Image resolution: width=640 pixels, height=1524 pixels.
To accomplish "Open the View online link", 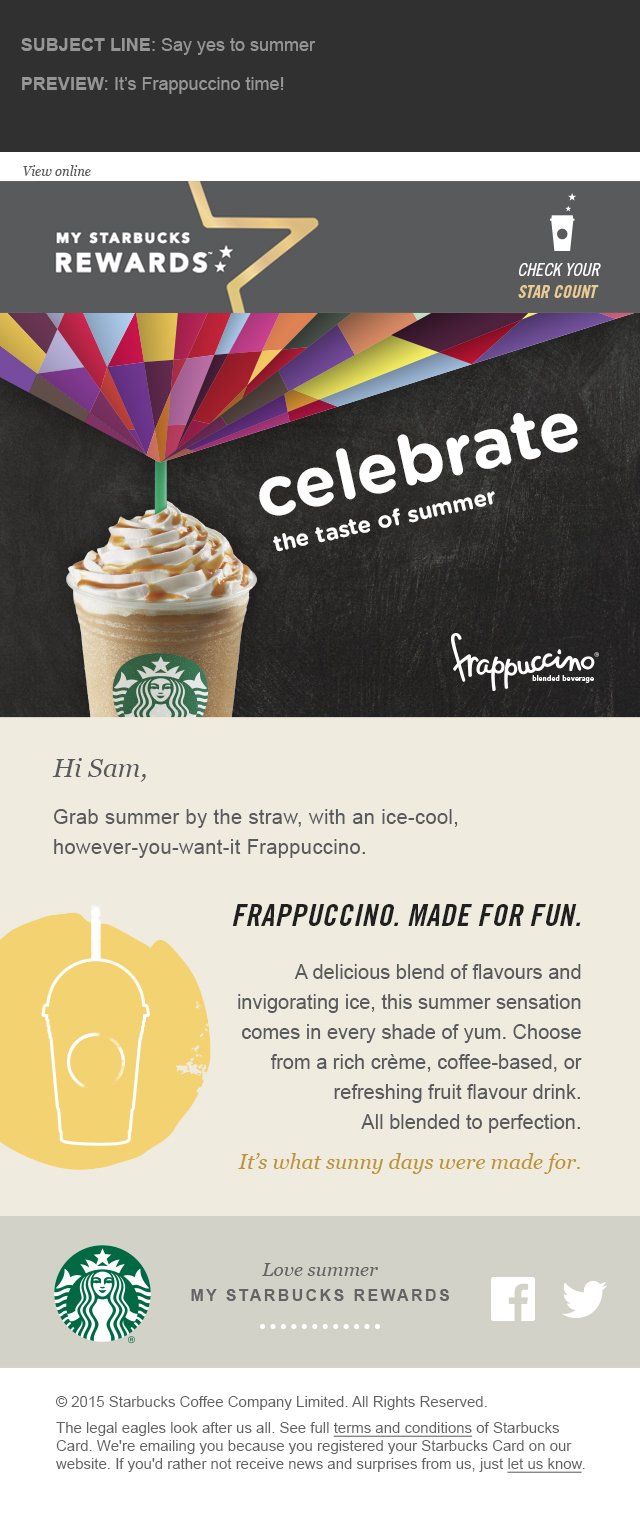I will click(x=57, y=171).
